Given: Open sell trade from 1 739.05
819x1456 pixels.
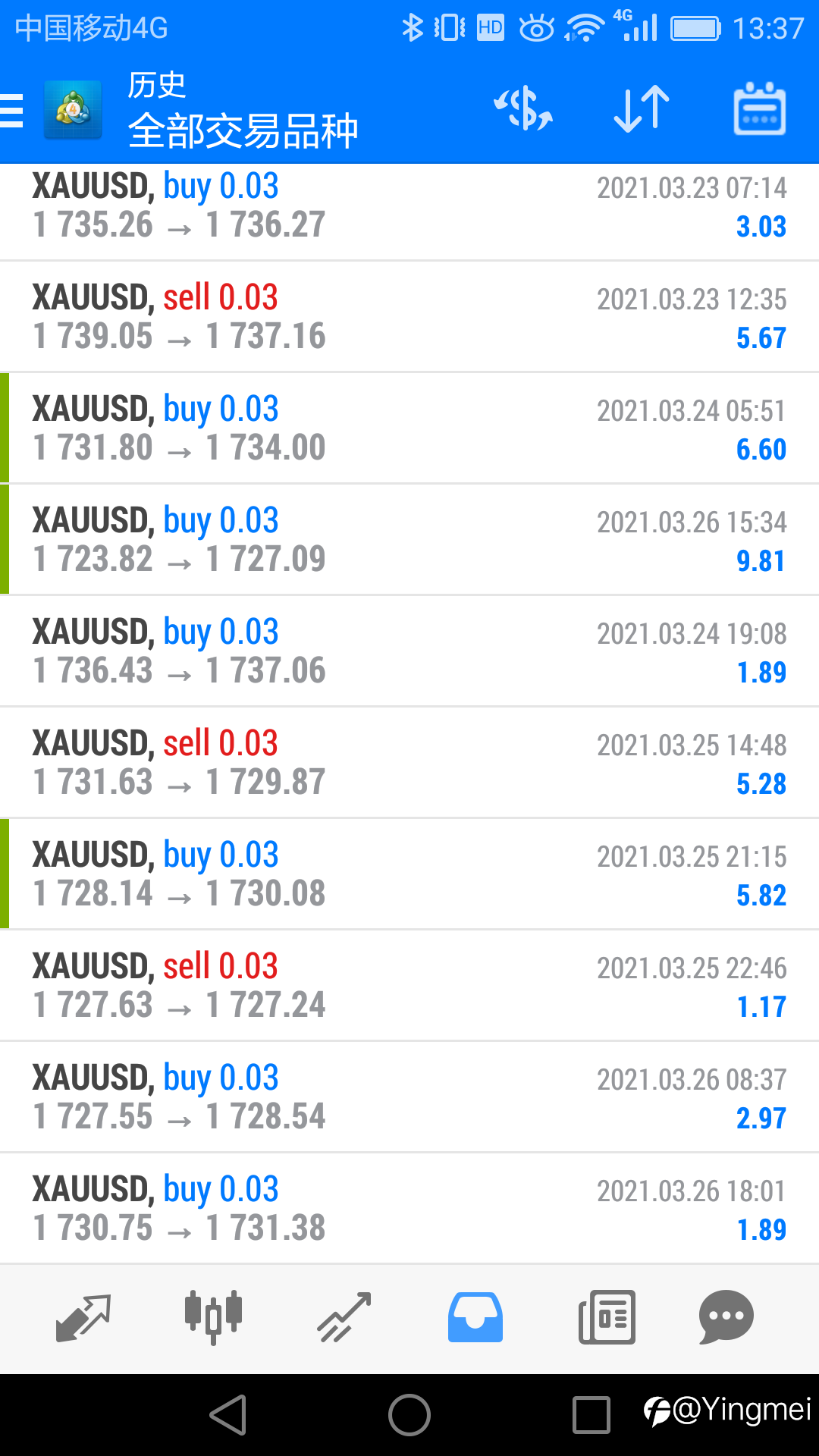Looking at the screenshot, I should tap(409, 317).
